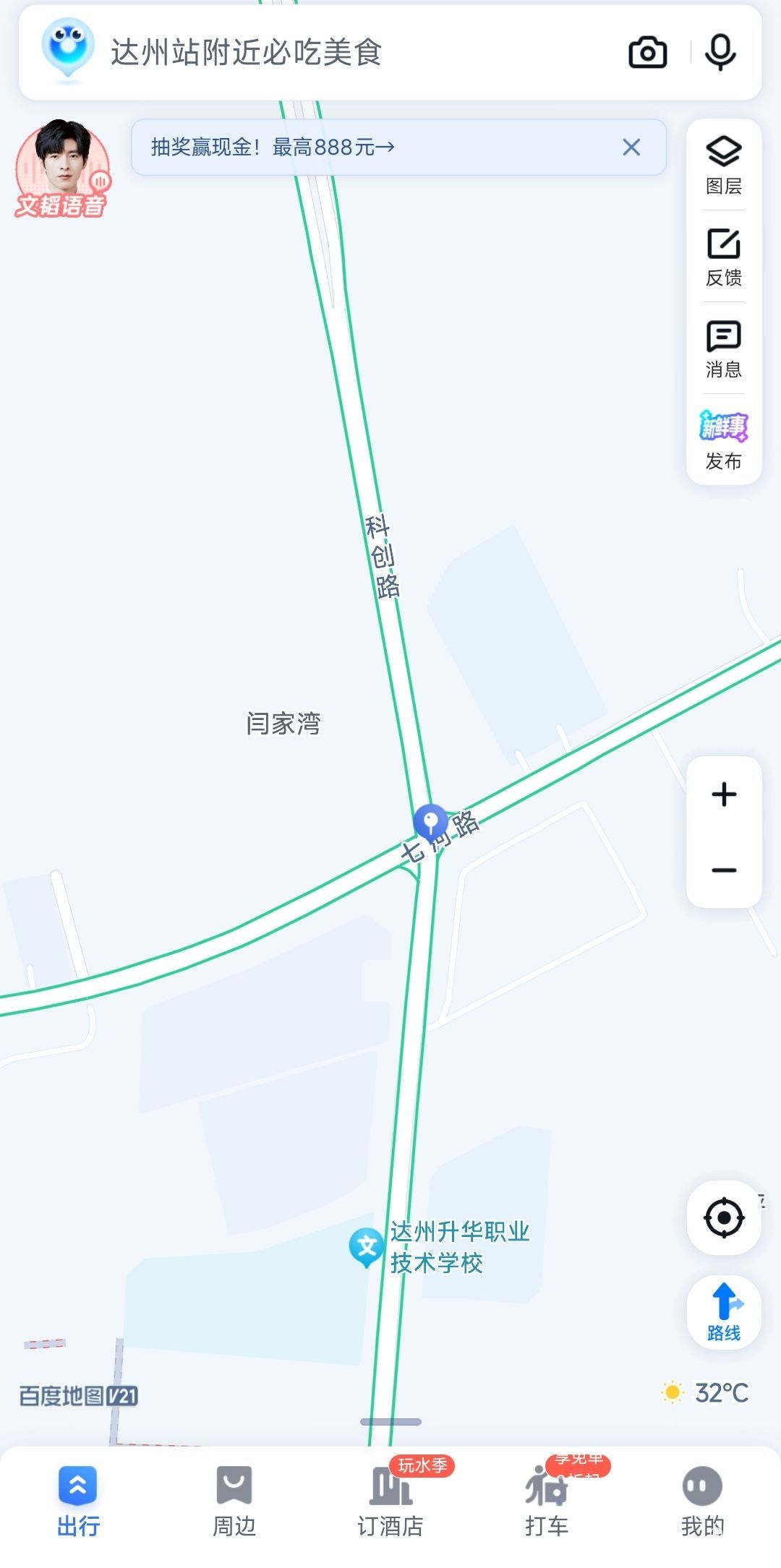Recenter map on my current location
The width and height of the screenshot is (781, 1568).
click(x=724, y=1218)
